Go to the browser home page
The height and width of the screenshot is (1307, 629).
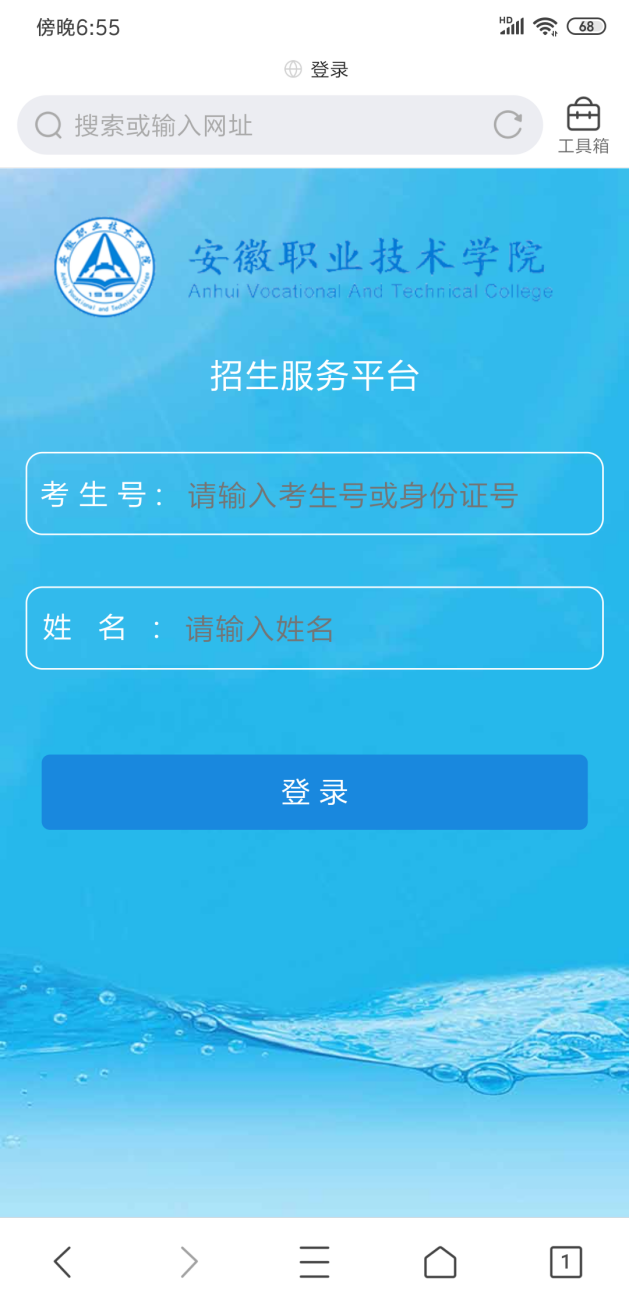[x=440, y=1262]
